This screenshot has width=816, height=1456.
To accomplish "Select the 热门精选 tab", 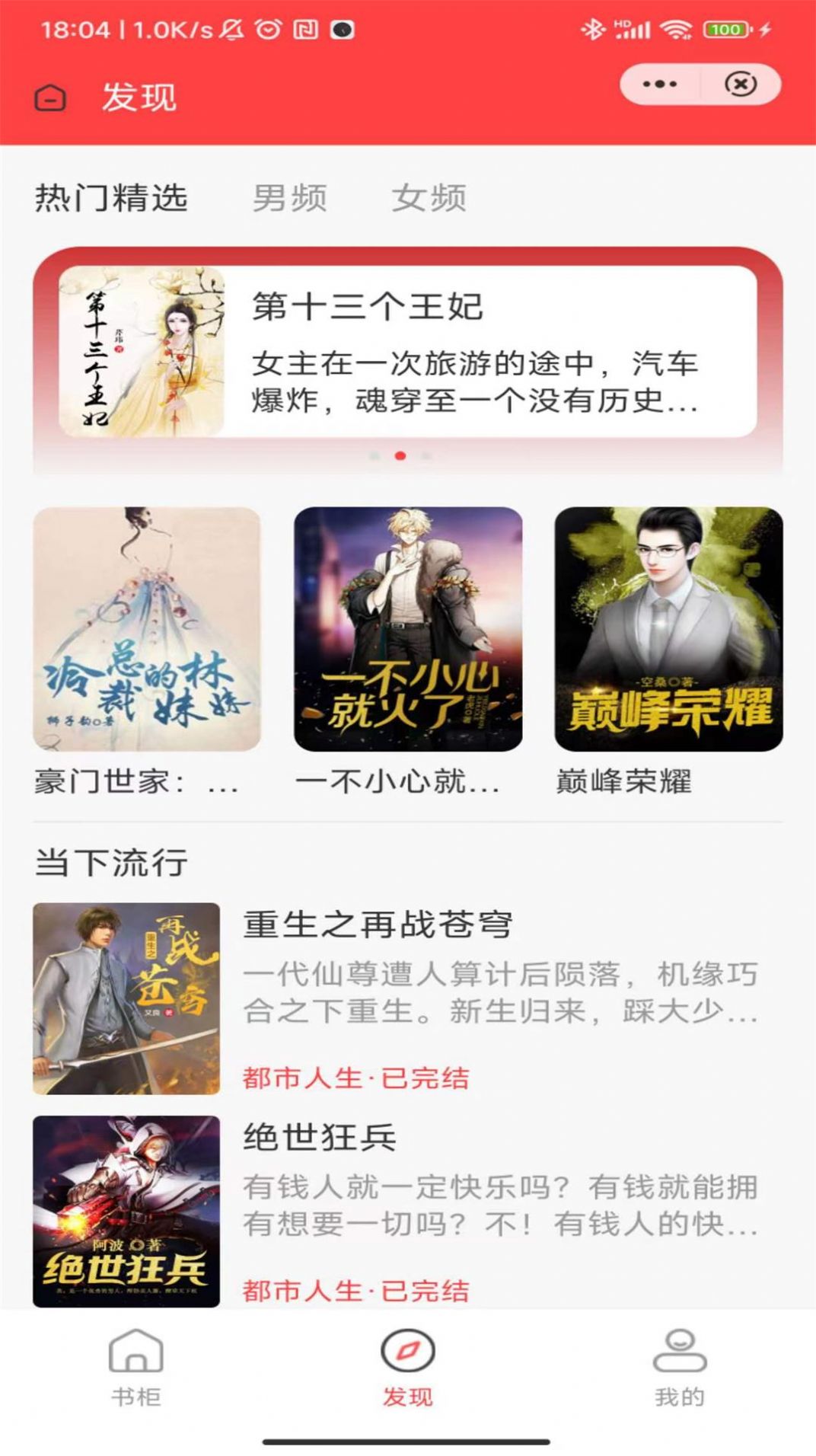I will pyautogui.click(x=111, y=198).
